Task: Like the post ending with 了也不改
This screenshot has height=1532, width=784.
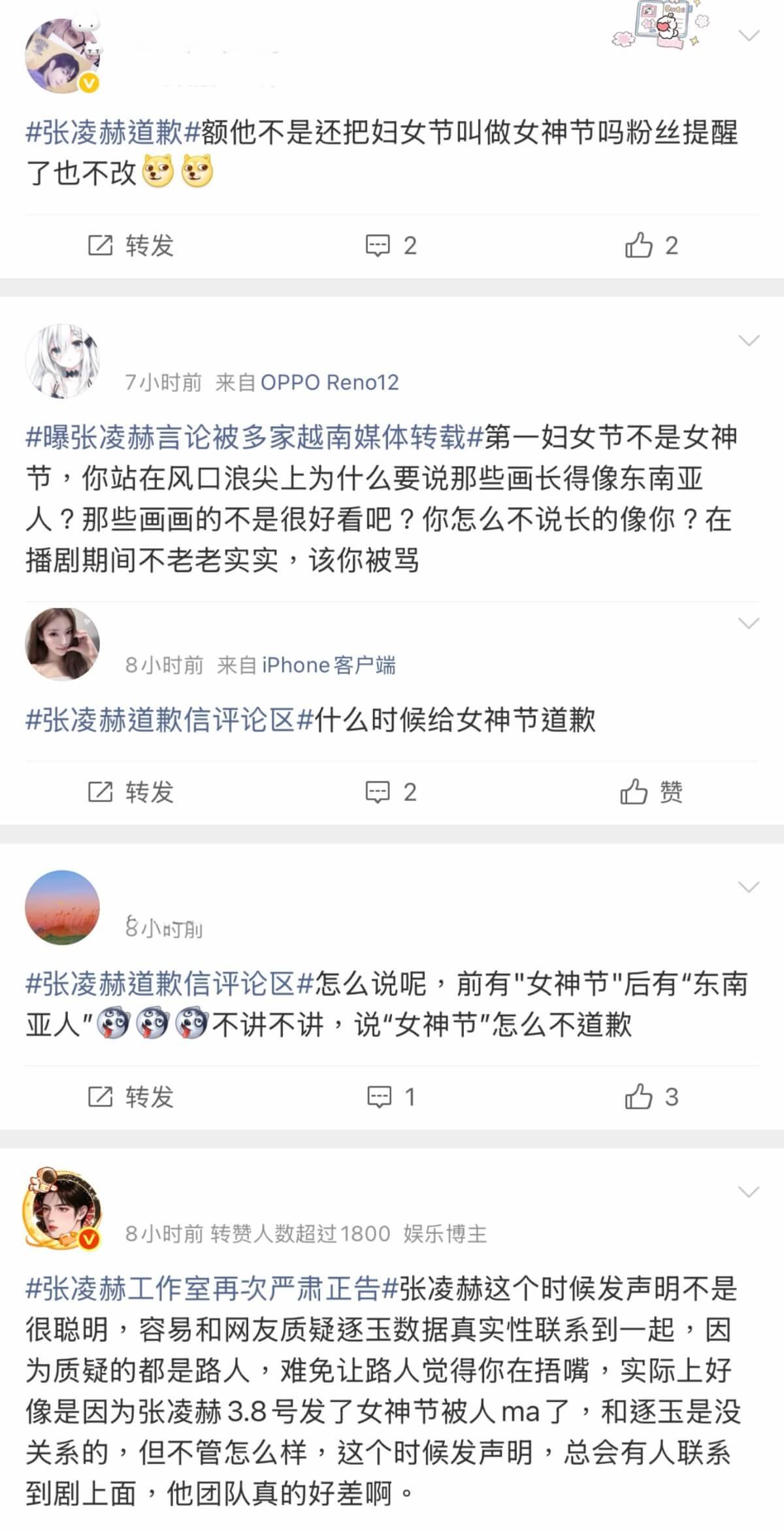Action: coord(651,246)
